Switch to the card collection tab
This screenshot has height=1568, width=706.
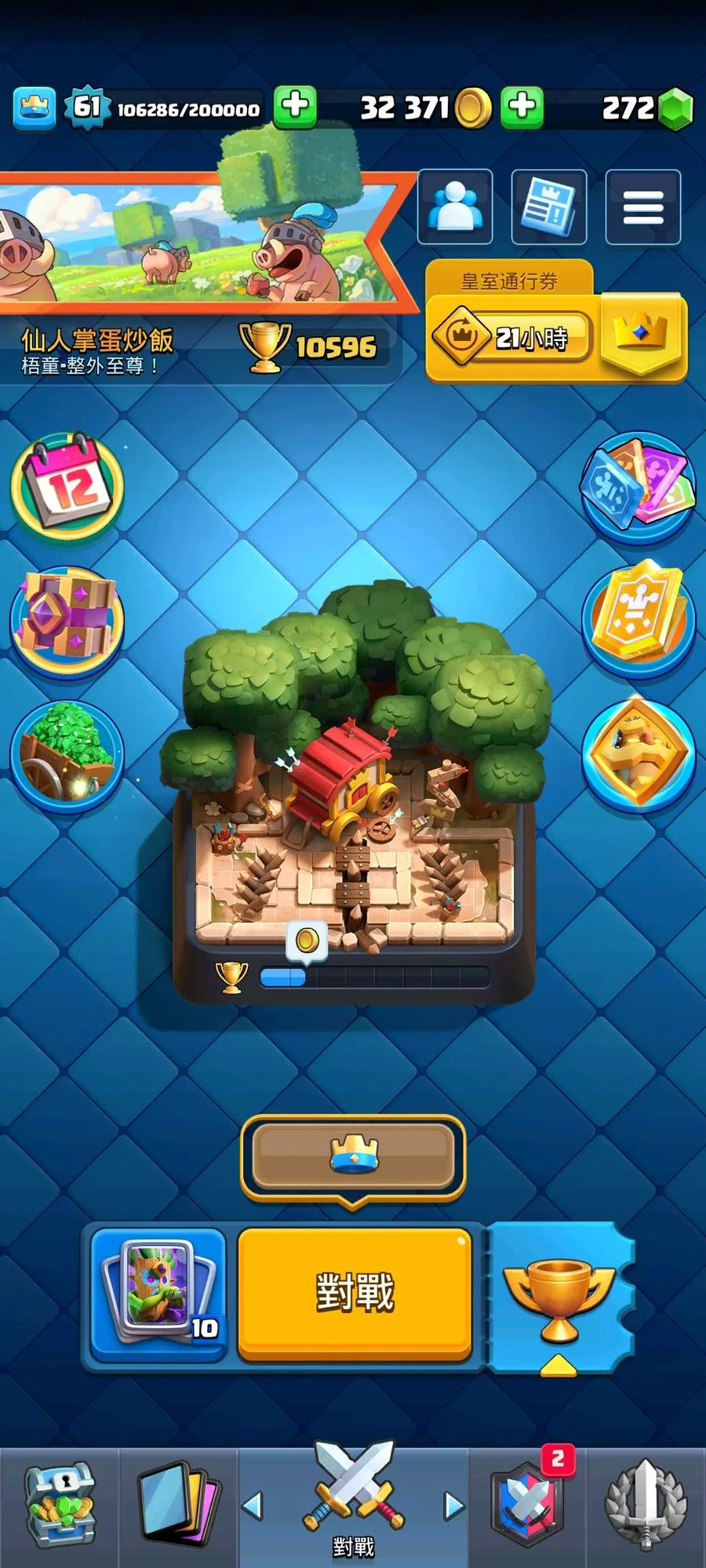pyautogui.click(x=177, y=1505)
